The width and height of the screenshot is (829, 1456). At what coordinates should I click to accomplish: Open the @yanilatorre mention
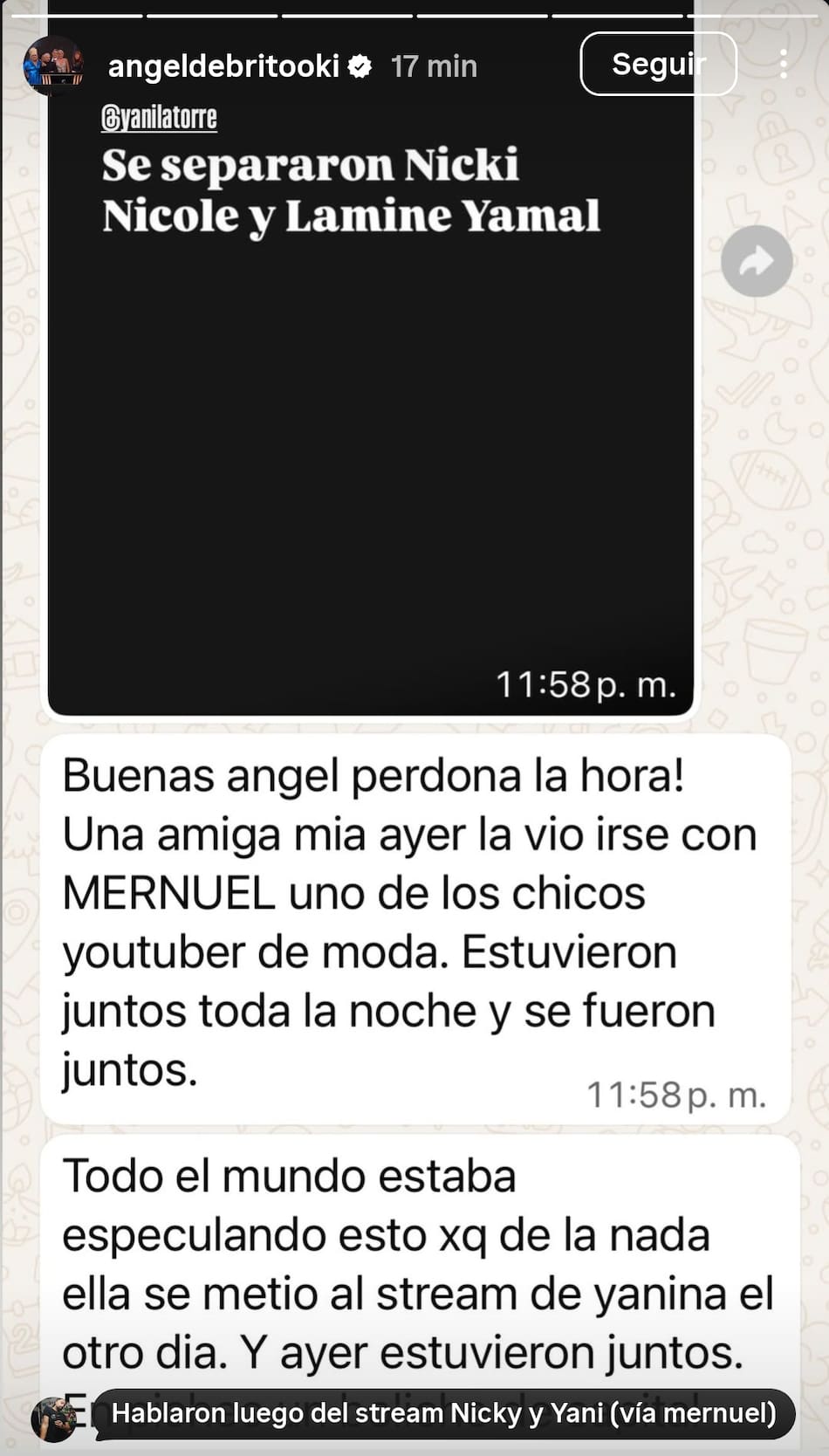point(159,118)
